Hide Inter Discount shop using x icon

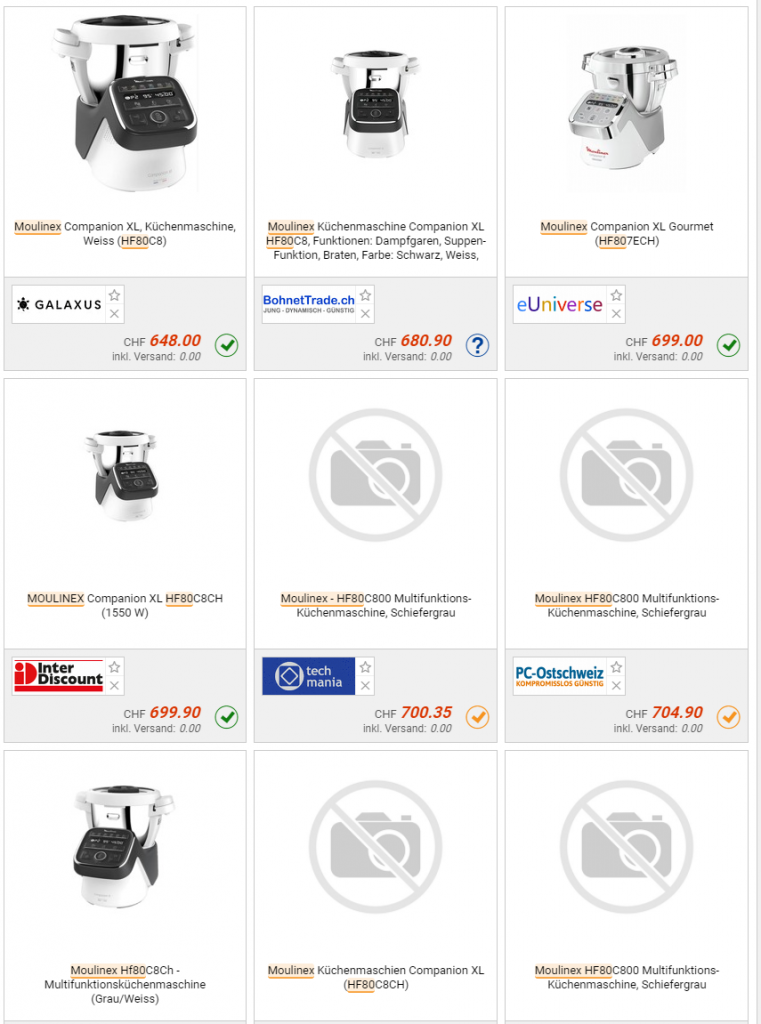click(115, 686)
